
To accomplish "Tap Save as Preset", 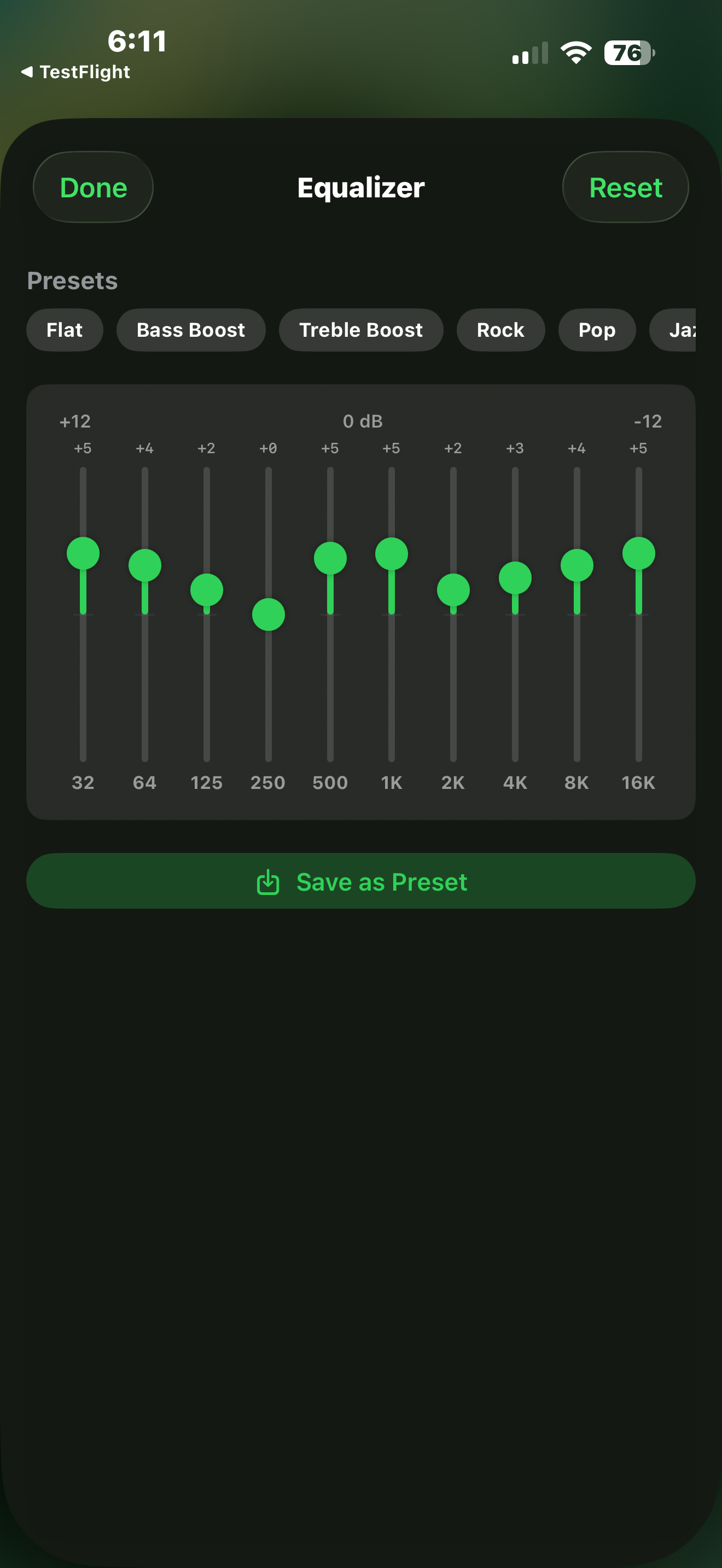I will tap(361, 881).
